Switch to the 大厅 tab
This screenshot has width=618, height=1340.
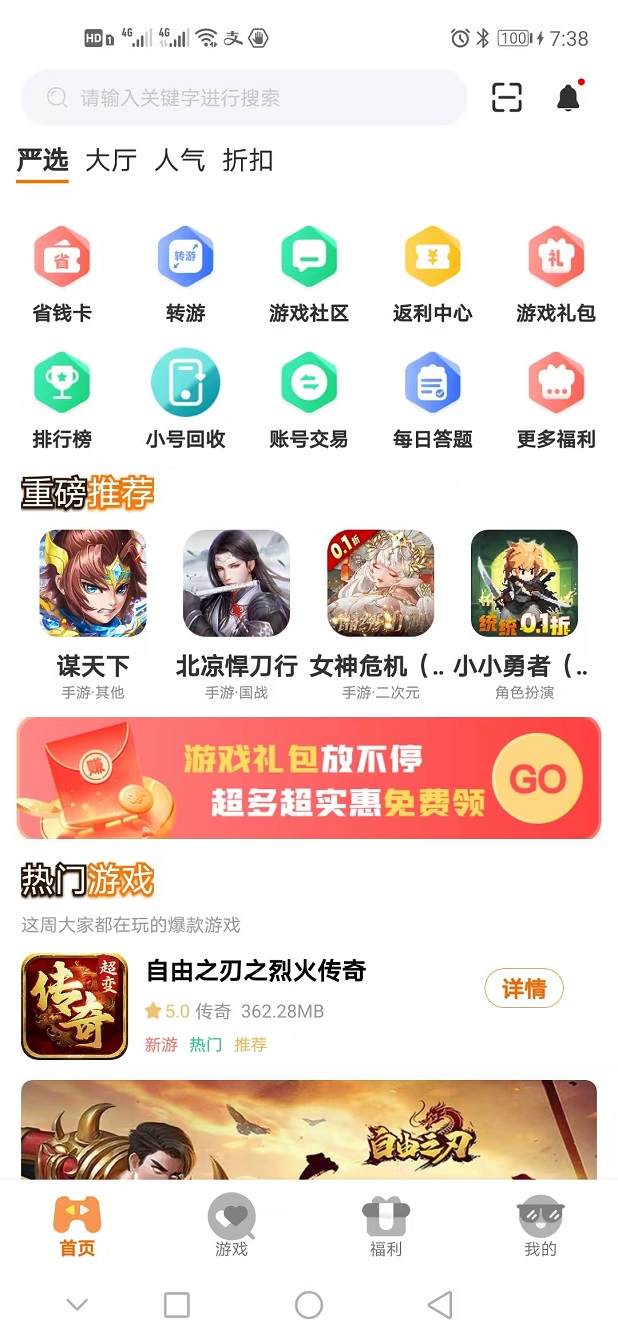click(x=111, y=161)
